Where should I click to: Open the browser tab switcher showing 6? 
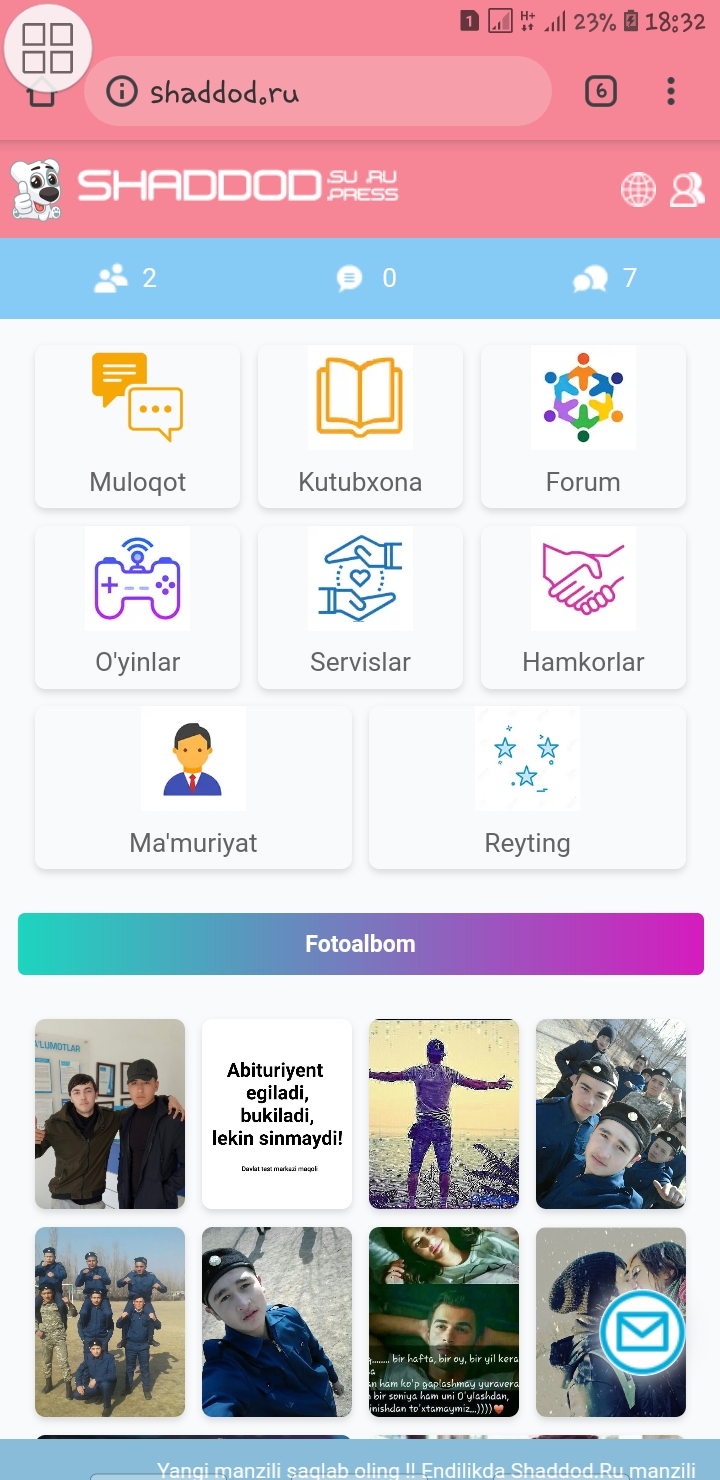click(x=600, y=91)
